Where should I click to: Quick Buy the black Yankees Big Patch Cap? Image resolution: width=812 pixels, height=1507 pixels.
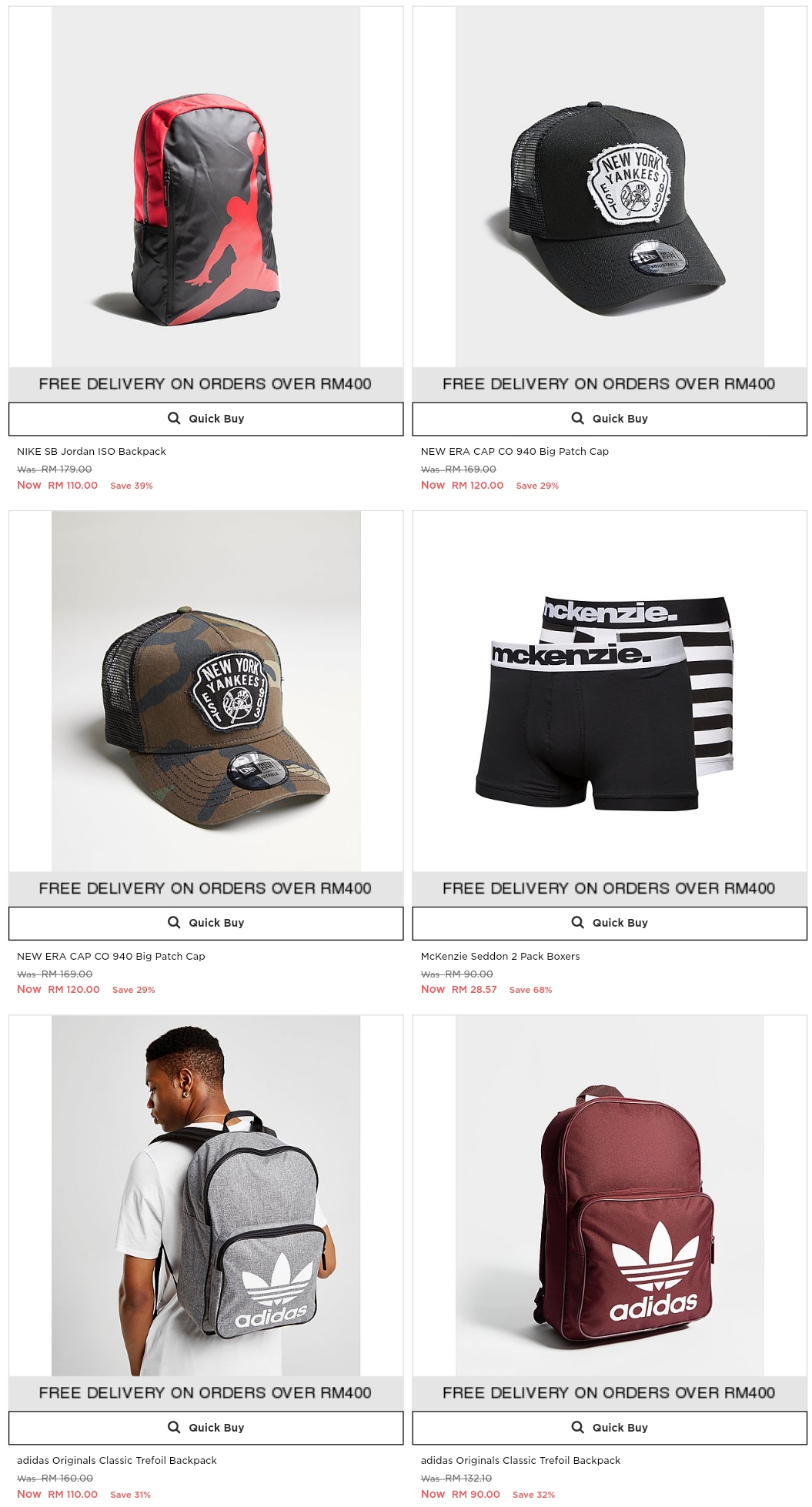609,419
